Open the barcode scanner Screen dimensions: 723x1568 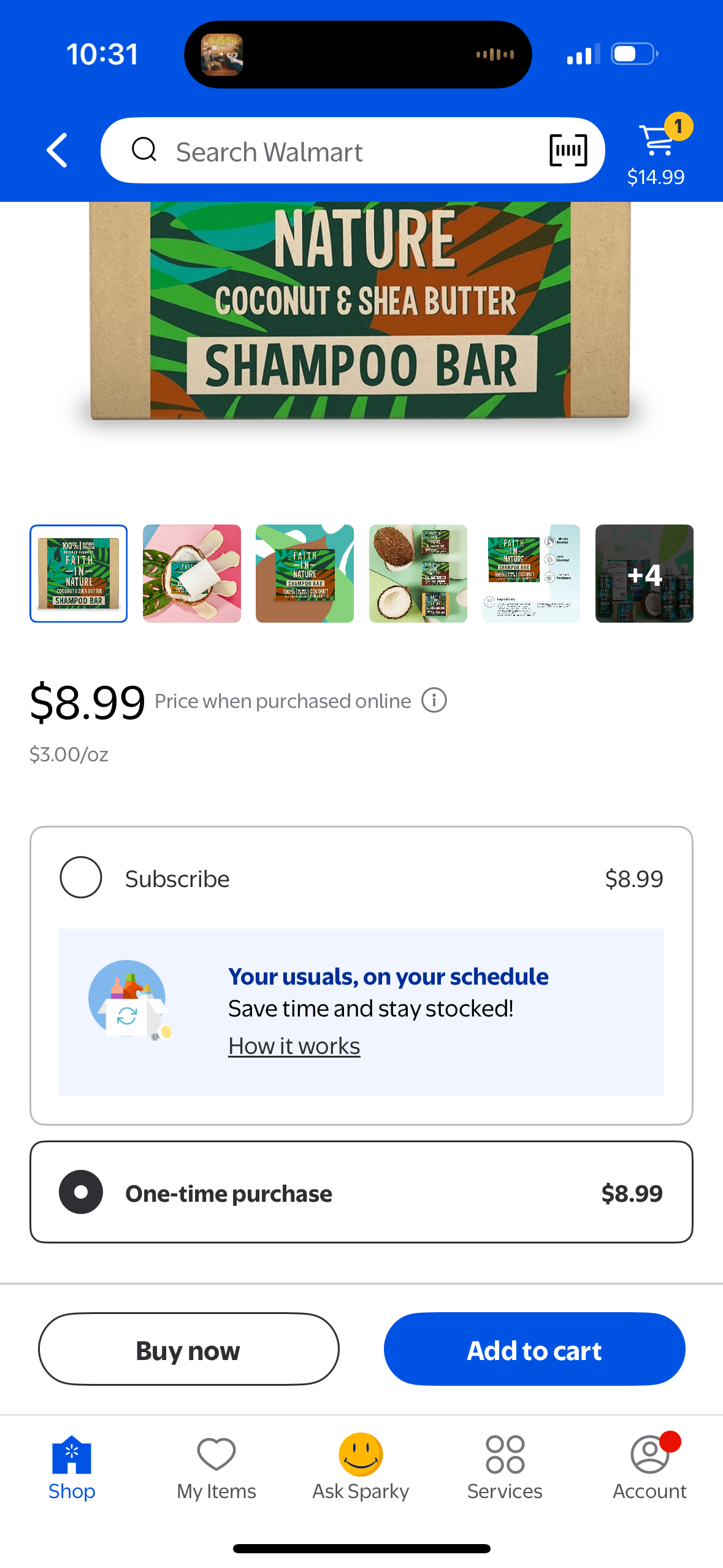568,150
